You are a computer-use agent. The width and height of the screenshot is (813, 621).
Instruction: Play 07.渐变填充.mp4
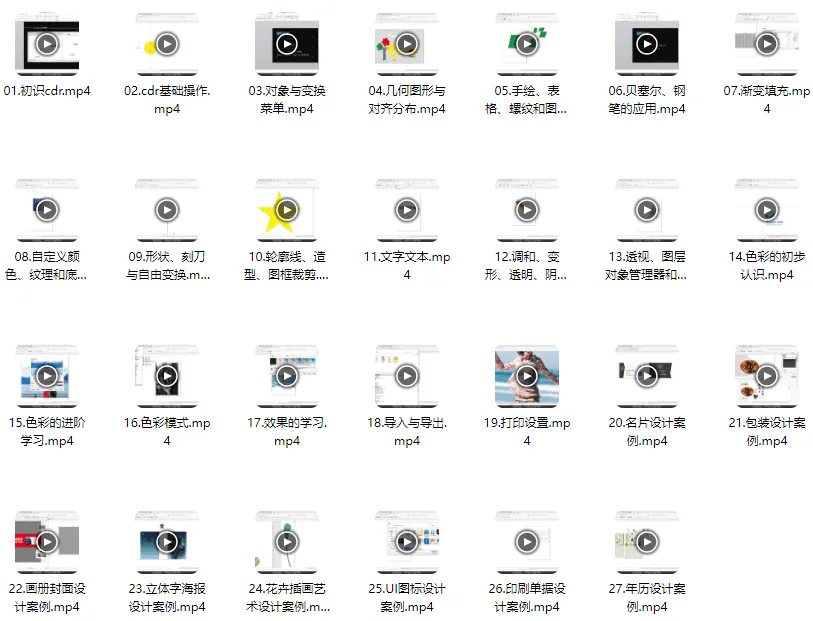[x=767, y=44]
